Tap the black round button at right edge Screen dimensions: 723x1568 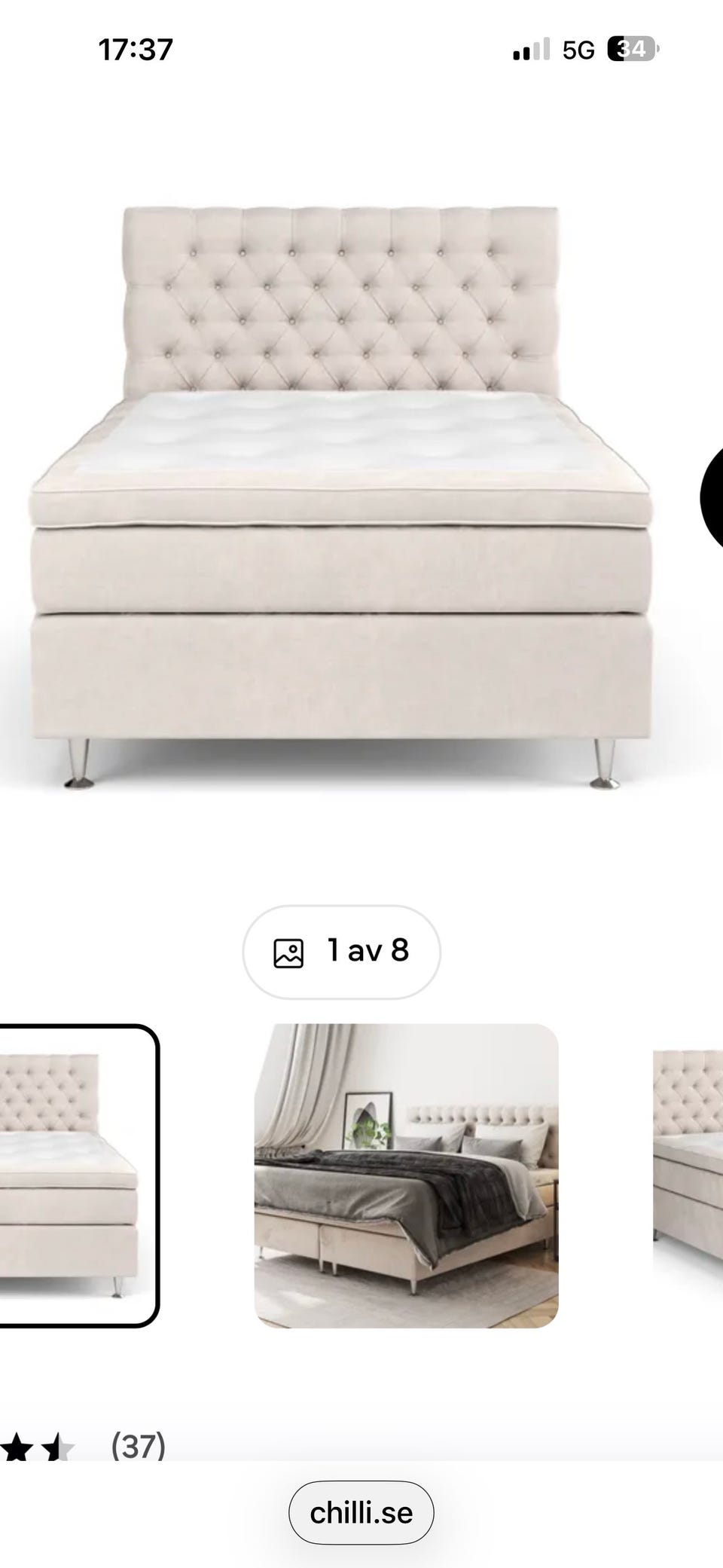click(712, 497)
